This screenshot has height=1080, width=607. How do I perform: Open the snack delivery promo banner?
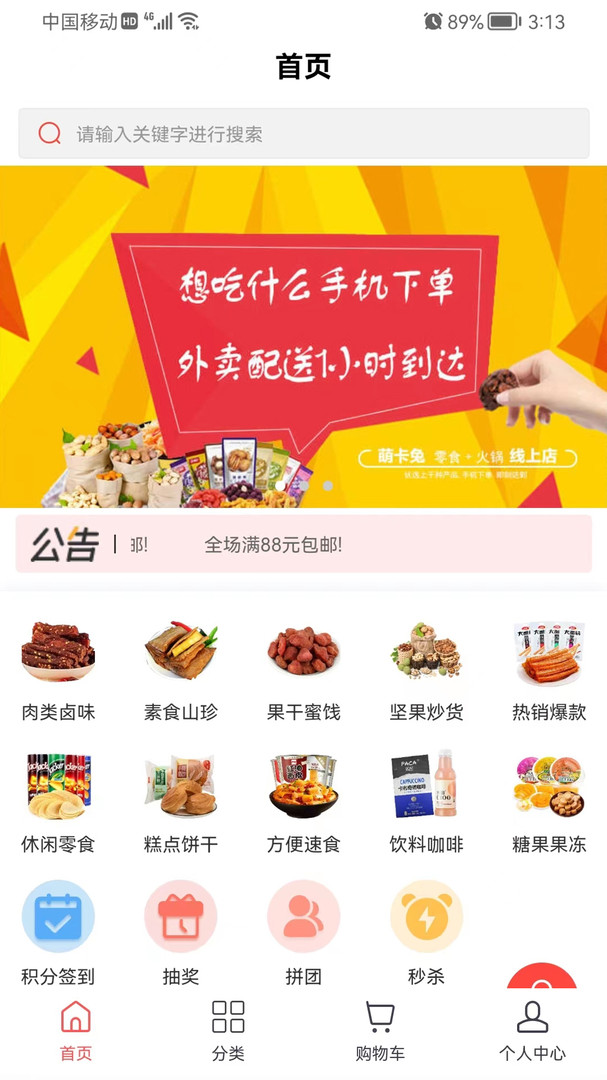click(x=303, y=337)
